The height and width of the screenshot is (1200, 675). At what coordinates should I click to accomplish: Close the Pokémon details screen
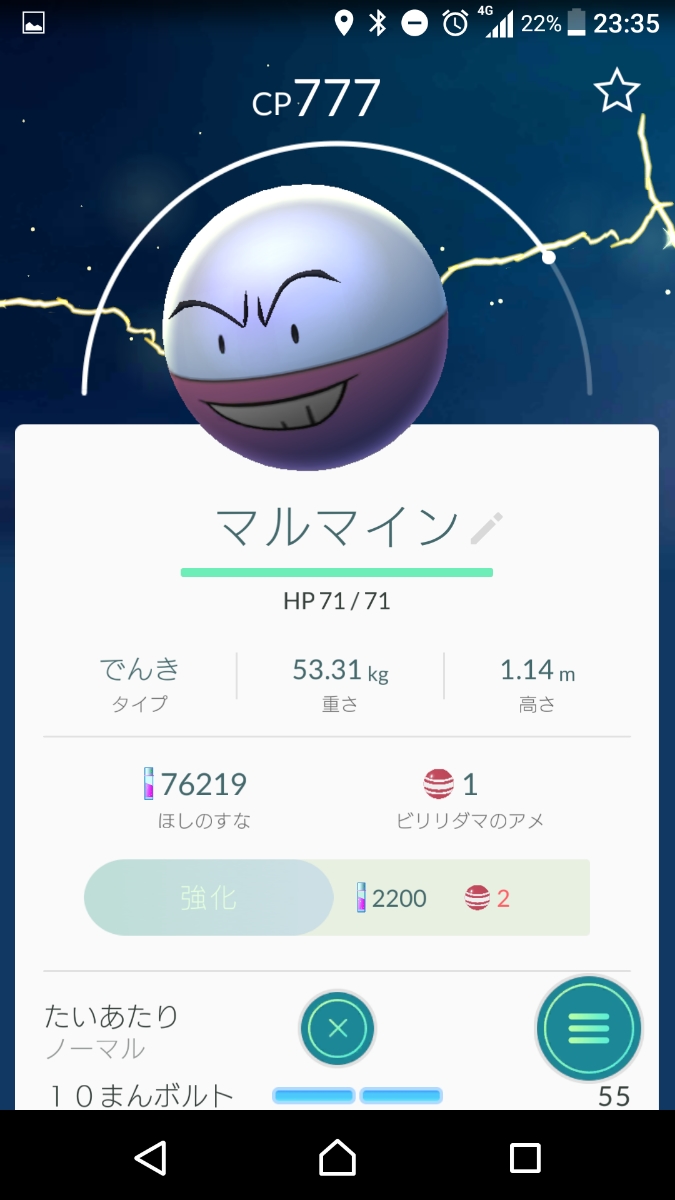(338, 1028)
